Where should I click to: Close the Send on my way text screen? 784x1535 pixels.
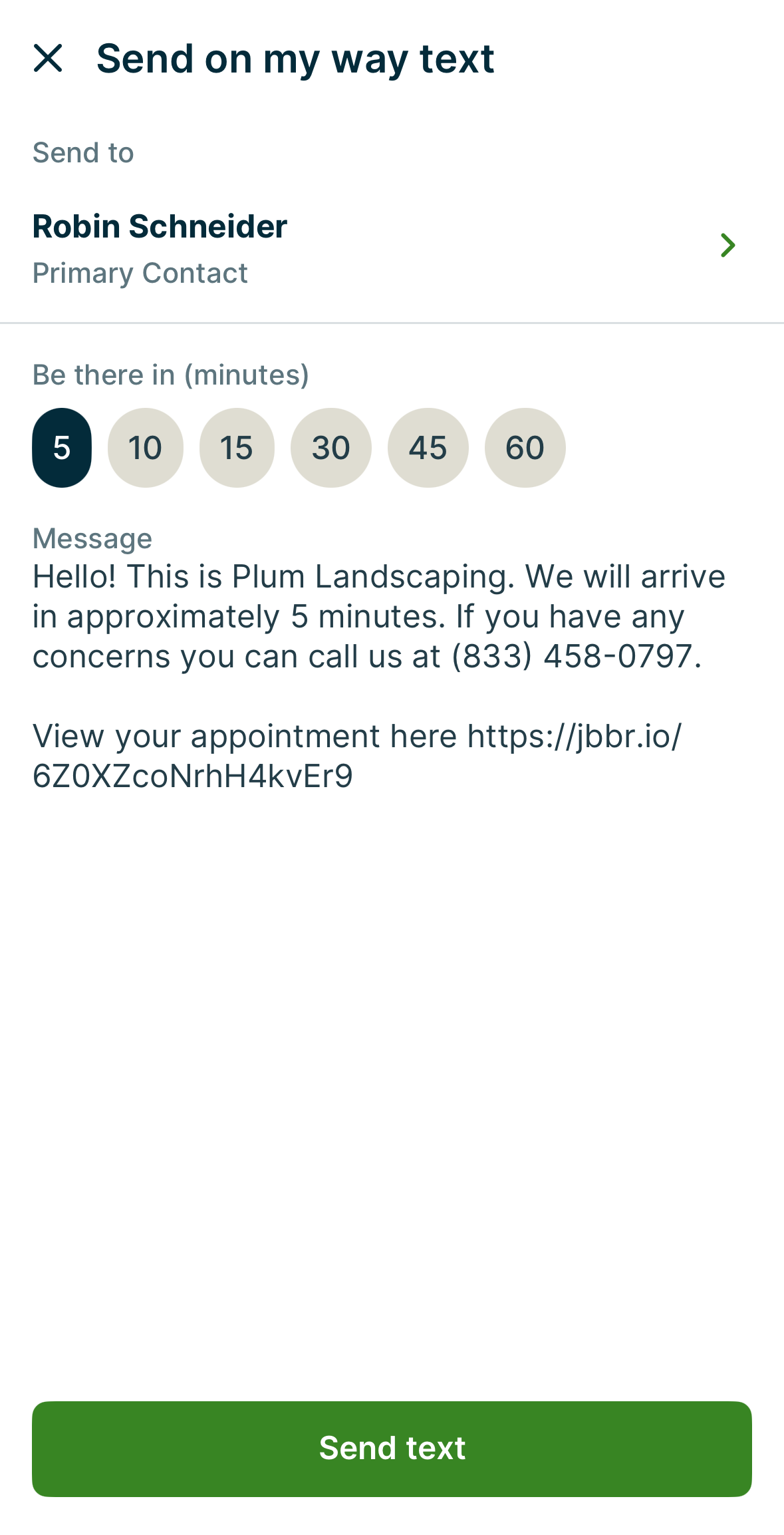click(x=48, y=59)
